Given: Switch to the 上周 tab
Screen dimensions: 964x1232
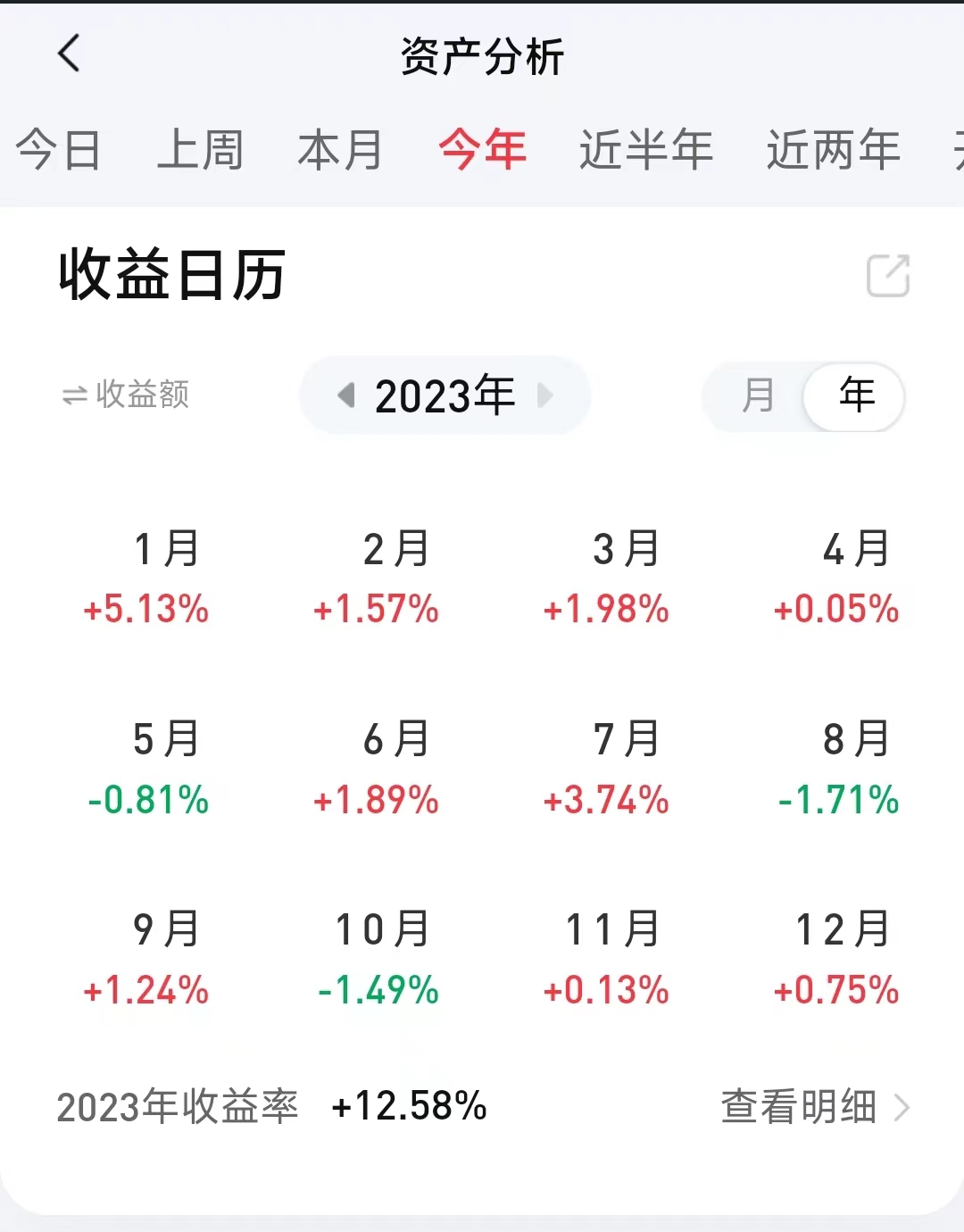Looking at the screenshot, I should [x=200, y=149].
